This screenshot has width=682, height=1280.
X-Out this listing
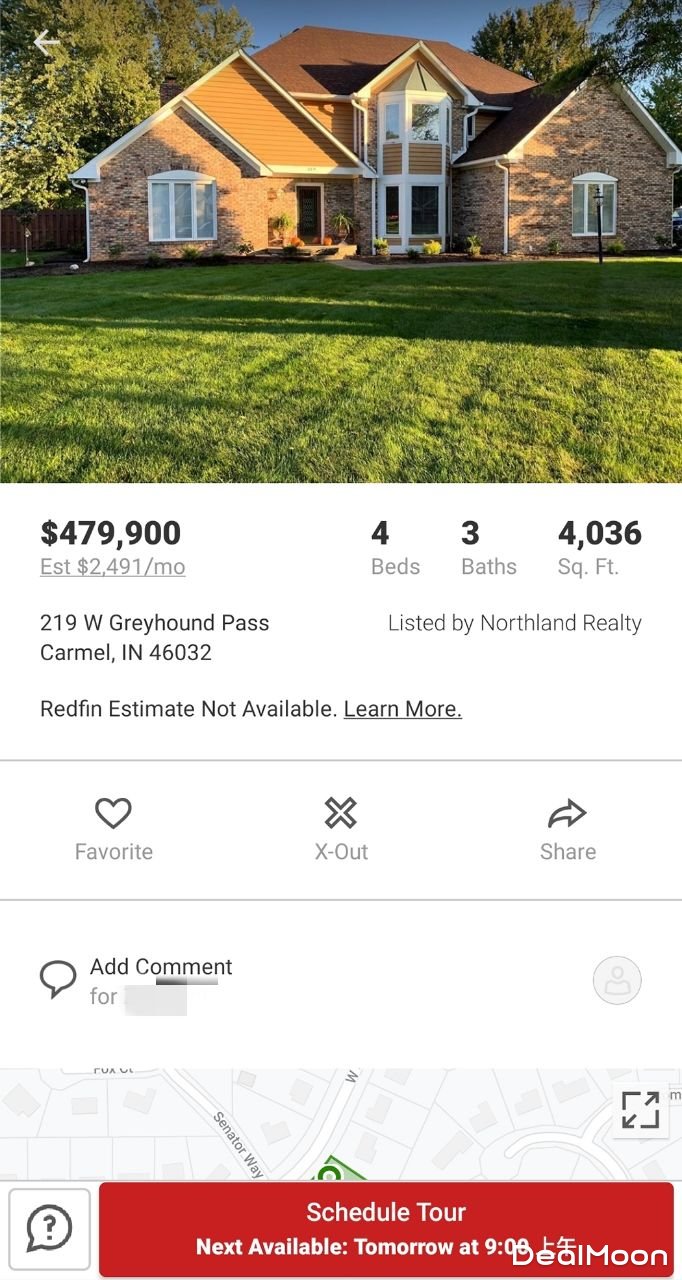tap(341, 828)
